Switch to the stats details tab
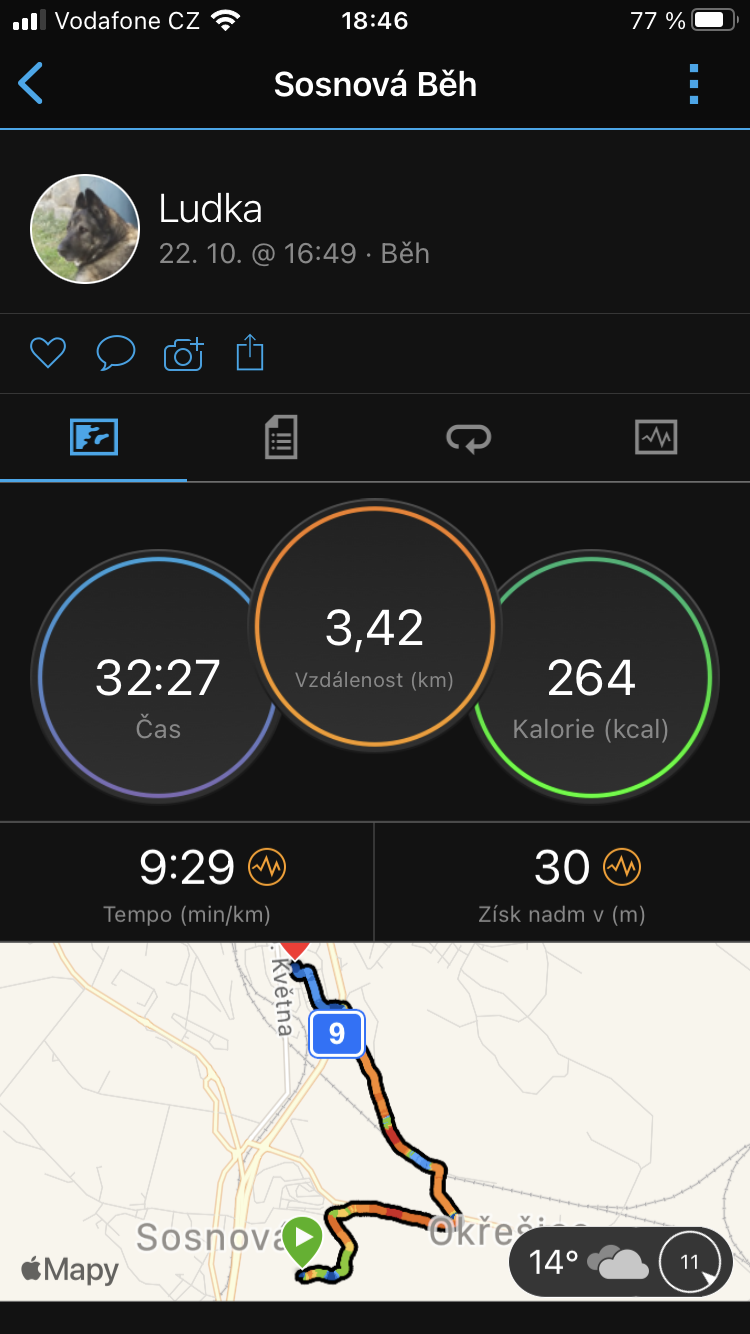The image size is (750, 1334). 281,438
